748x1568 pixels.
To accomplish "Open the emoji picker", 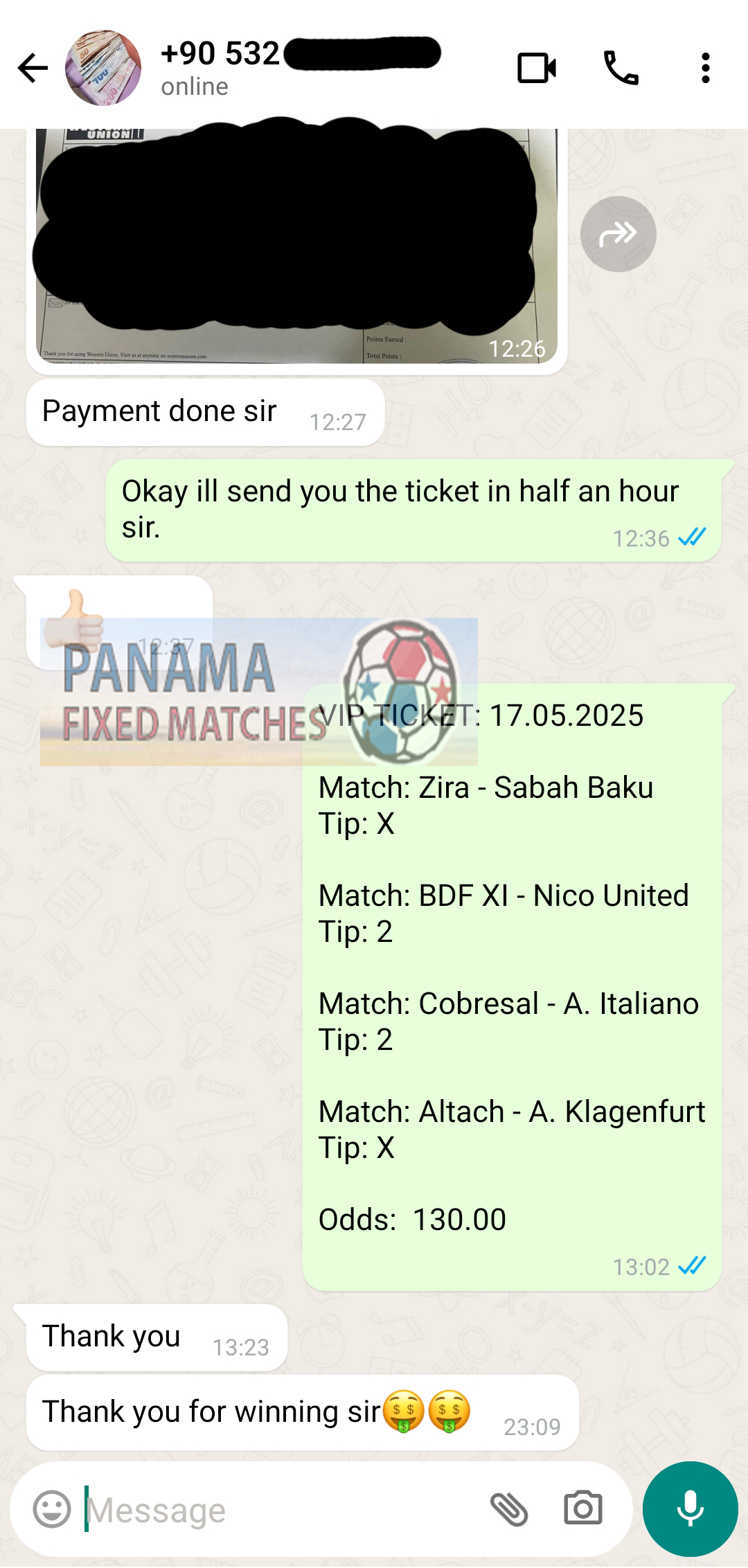I will coord(53,1508).
